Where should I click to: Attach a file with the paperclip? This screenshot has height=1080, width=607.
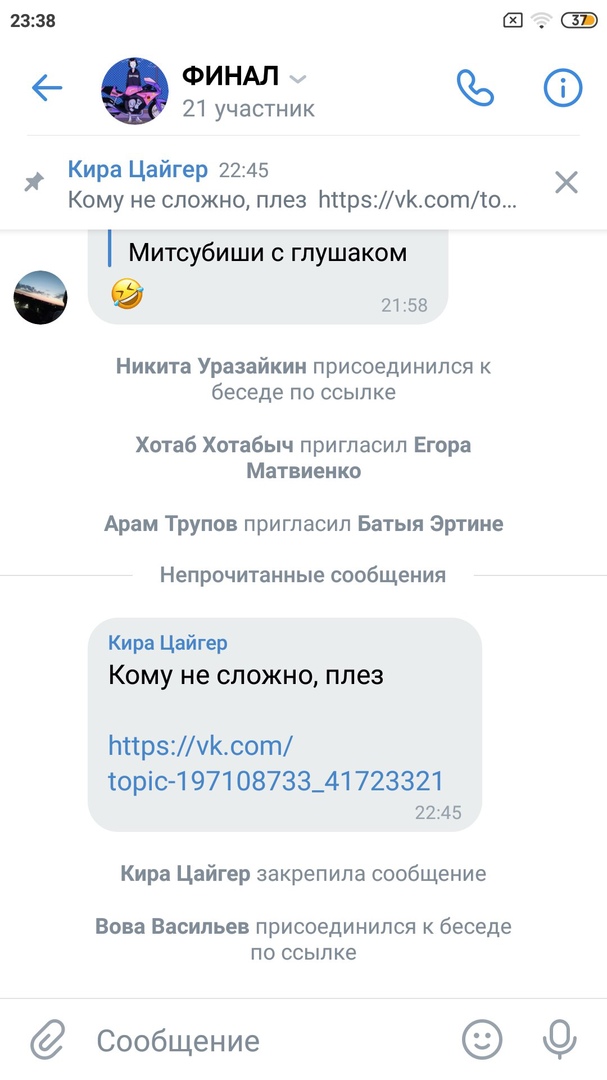point(48,1040)
